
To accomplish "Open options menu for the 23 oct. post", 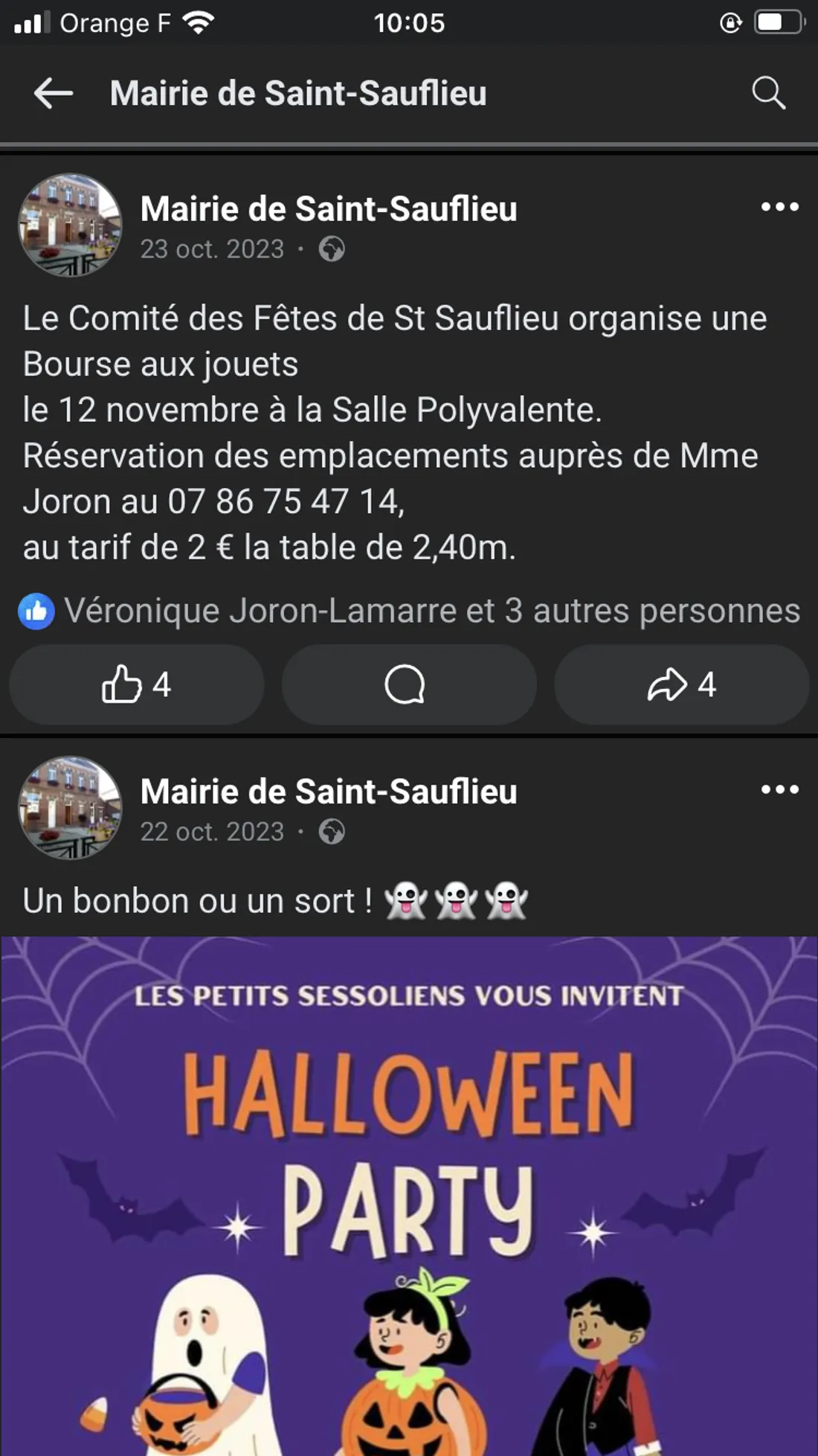I will coord(779,208).
